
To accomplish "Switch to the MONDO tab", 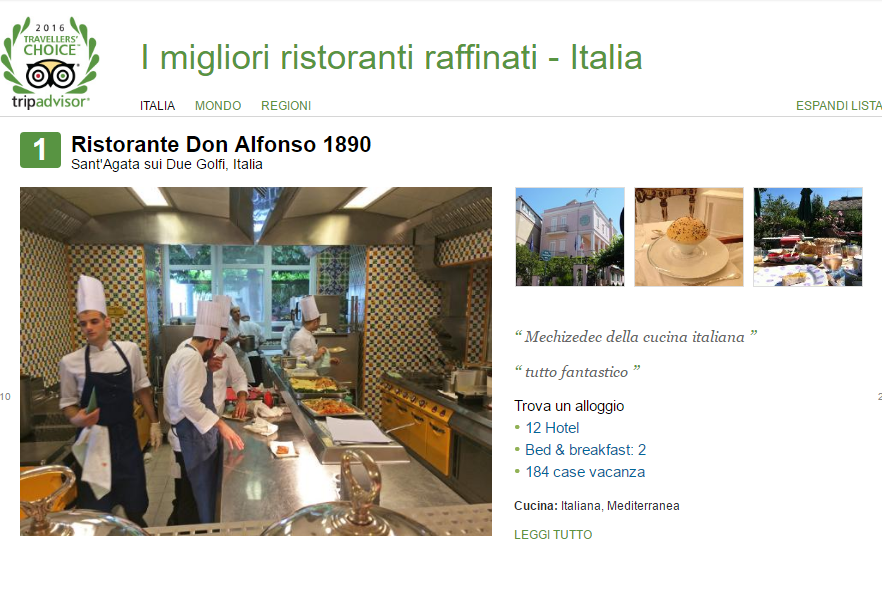I will [218, 106].
